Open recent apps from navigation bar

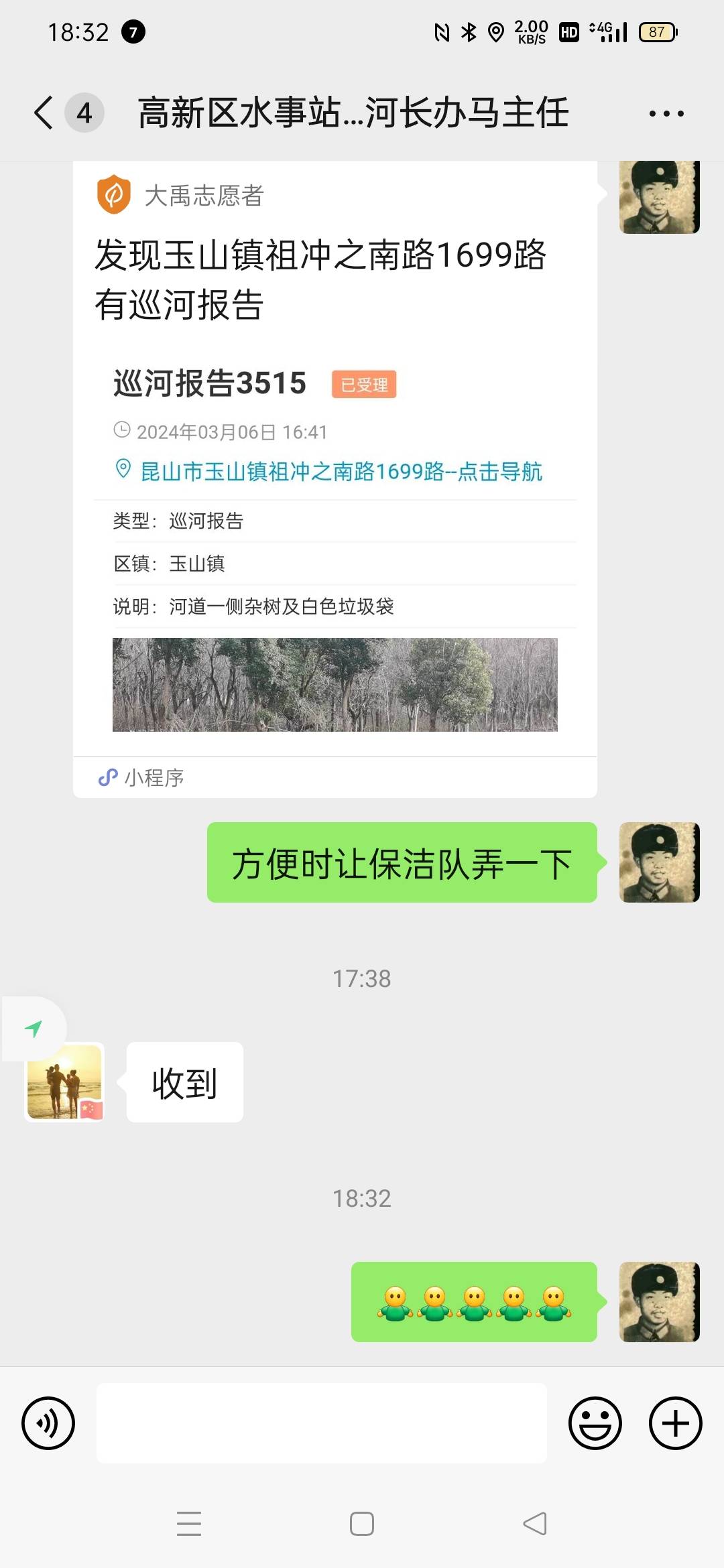coord(189,1524)
